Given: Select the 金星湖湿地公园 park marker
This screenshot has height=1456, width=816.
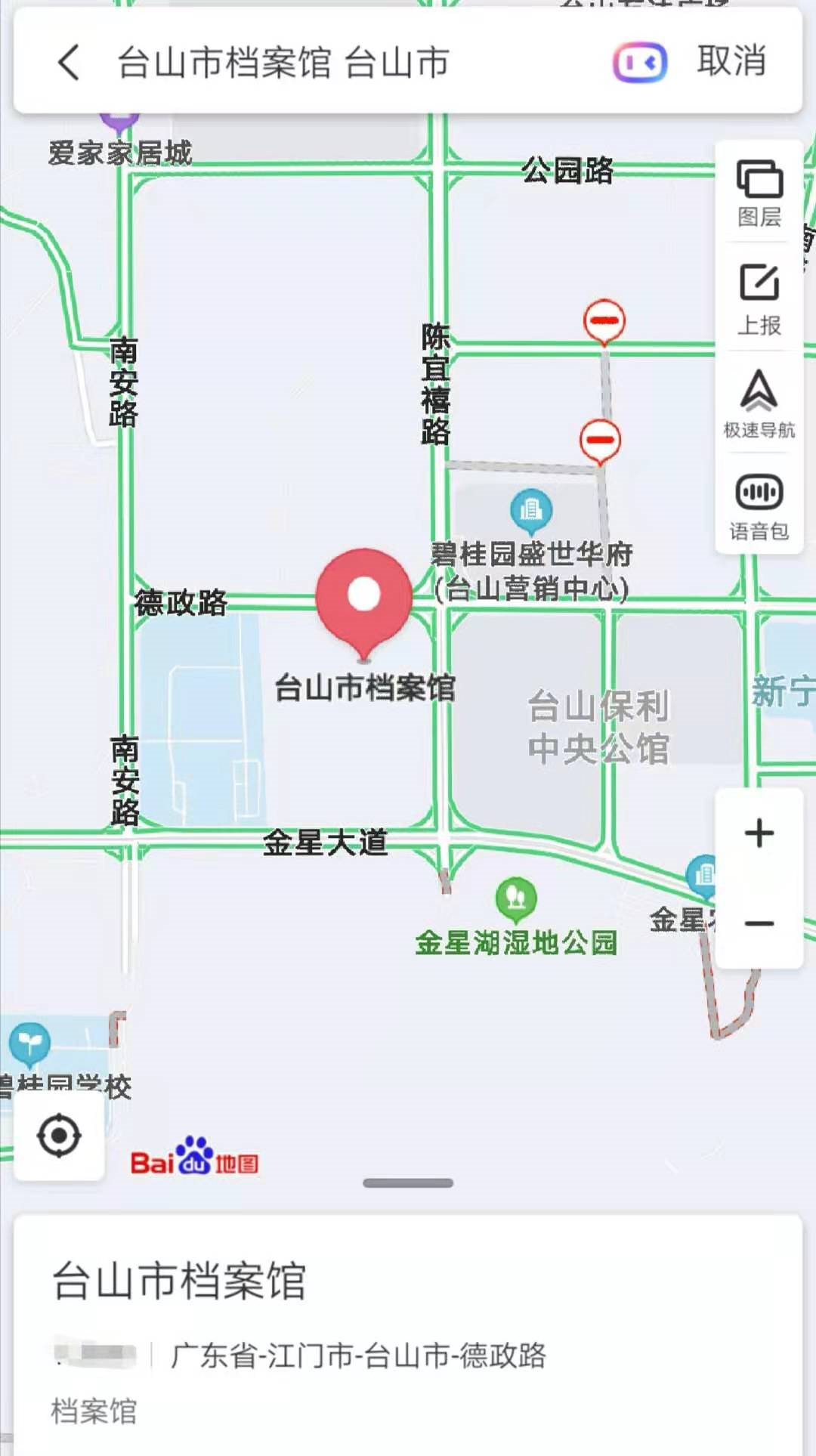Looking at the screenshot, I should tap(516, 898).
